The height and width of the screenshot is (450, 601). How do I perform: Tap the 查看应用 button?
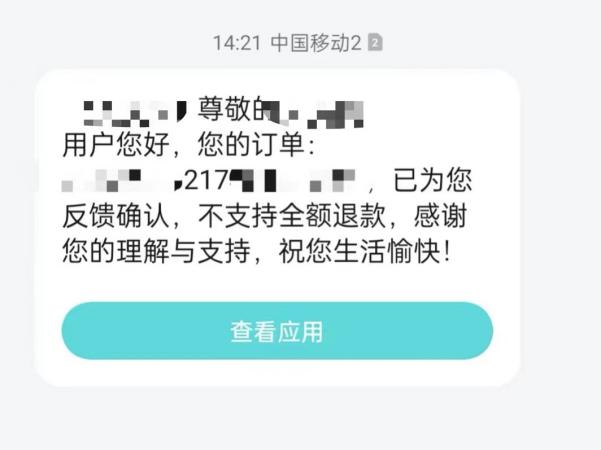(277, 331)
